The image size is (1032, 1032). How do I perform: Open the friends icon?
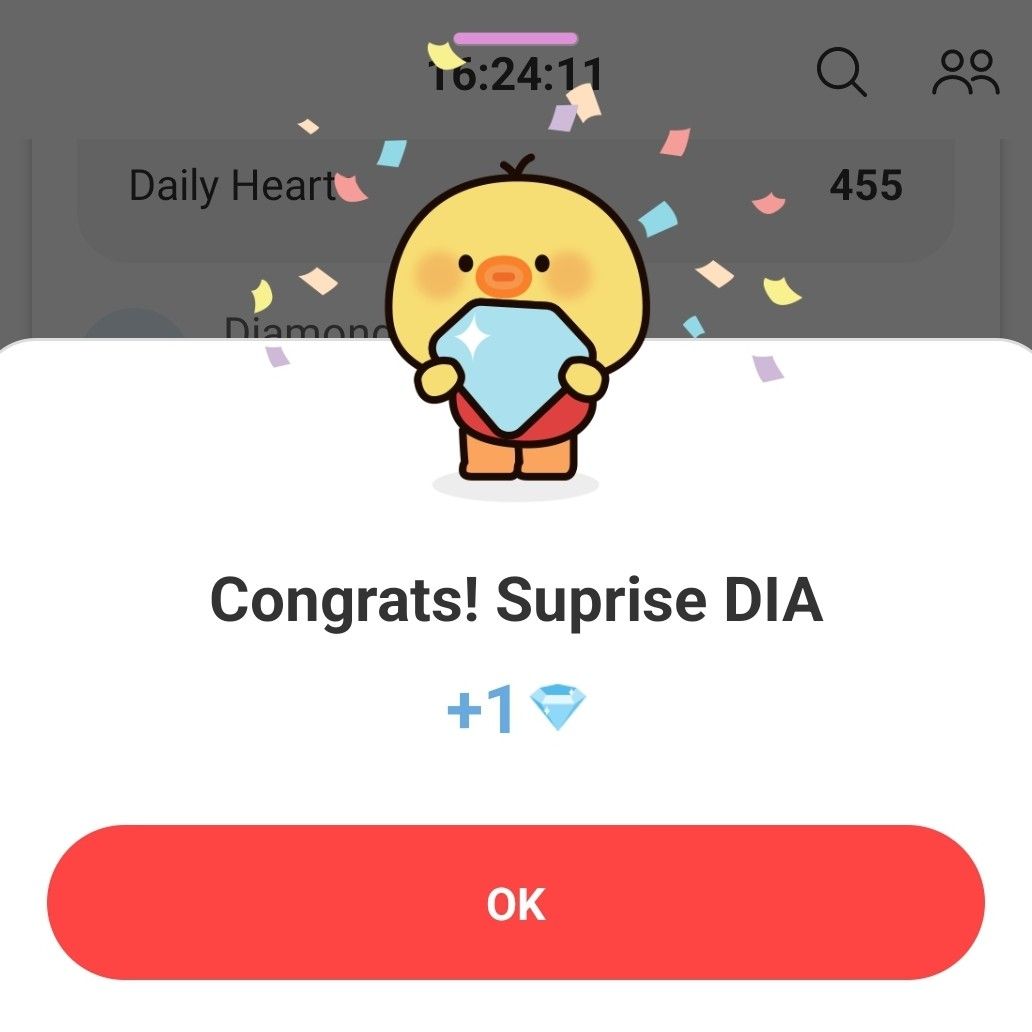click(965, 73)
